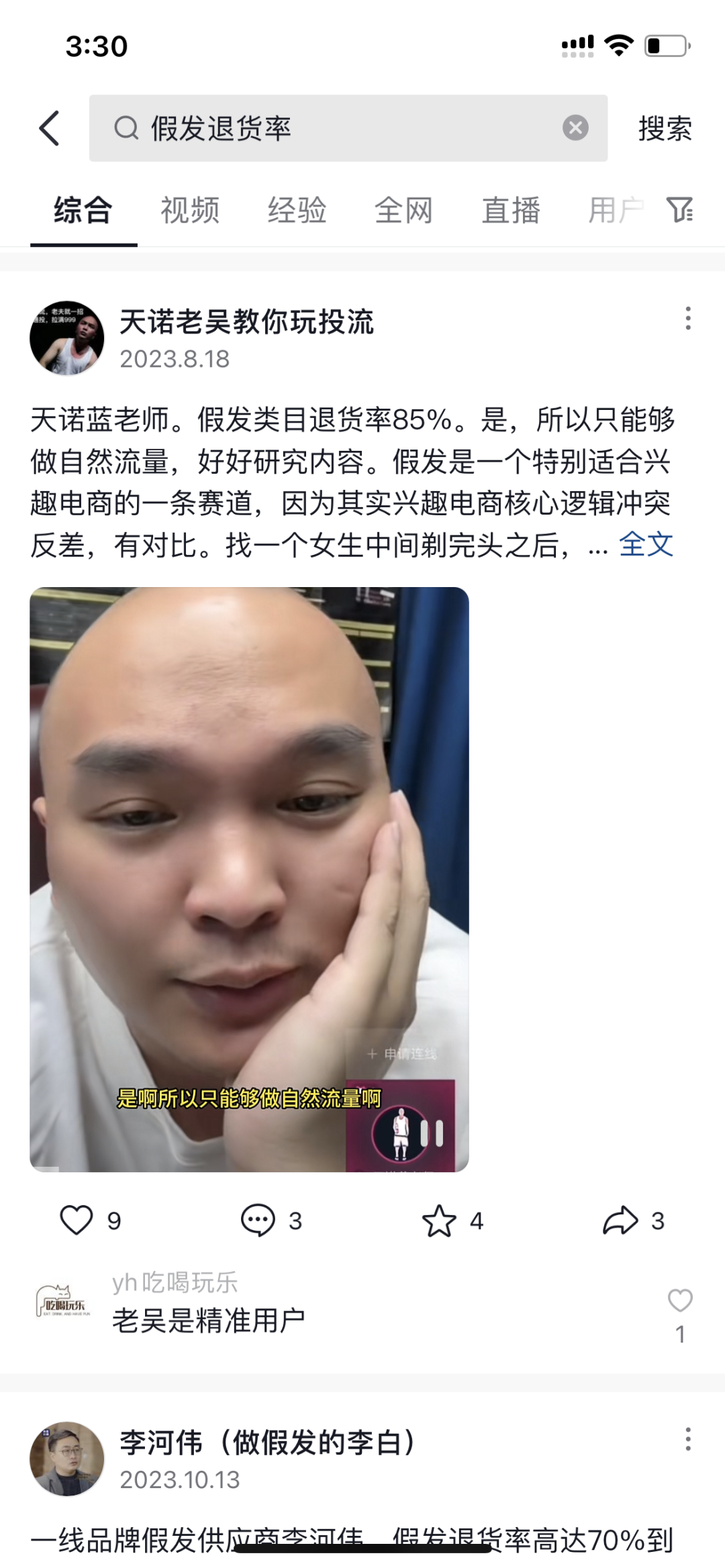725x1568 pixels.
Task: Tap the search field with 假发退货率
Action: point(336,128)
